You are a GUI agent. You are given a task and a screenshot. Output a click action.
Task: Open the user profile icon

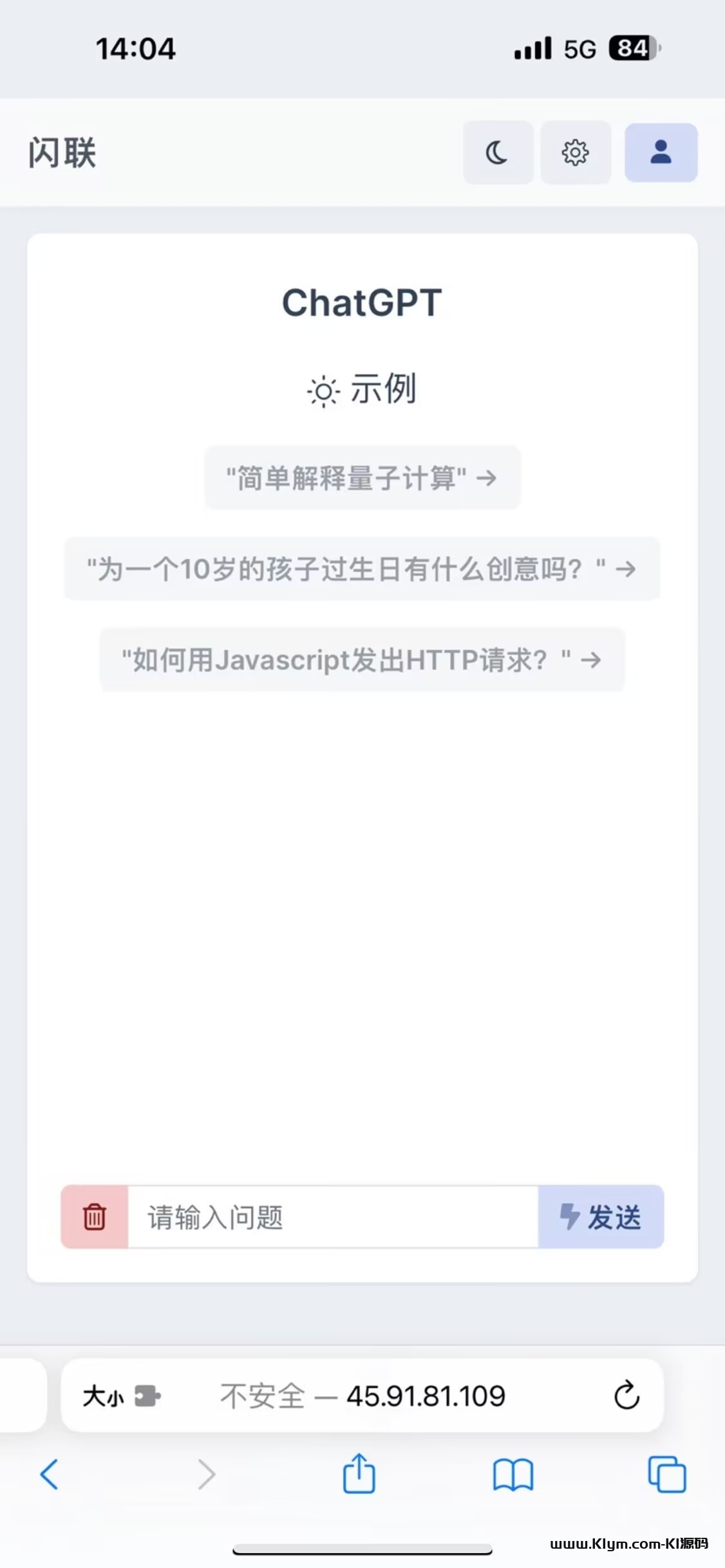661,153
